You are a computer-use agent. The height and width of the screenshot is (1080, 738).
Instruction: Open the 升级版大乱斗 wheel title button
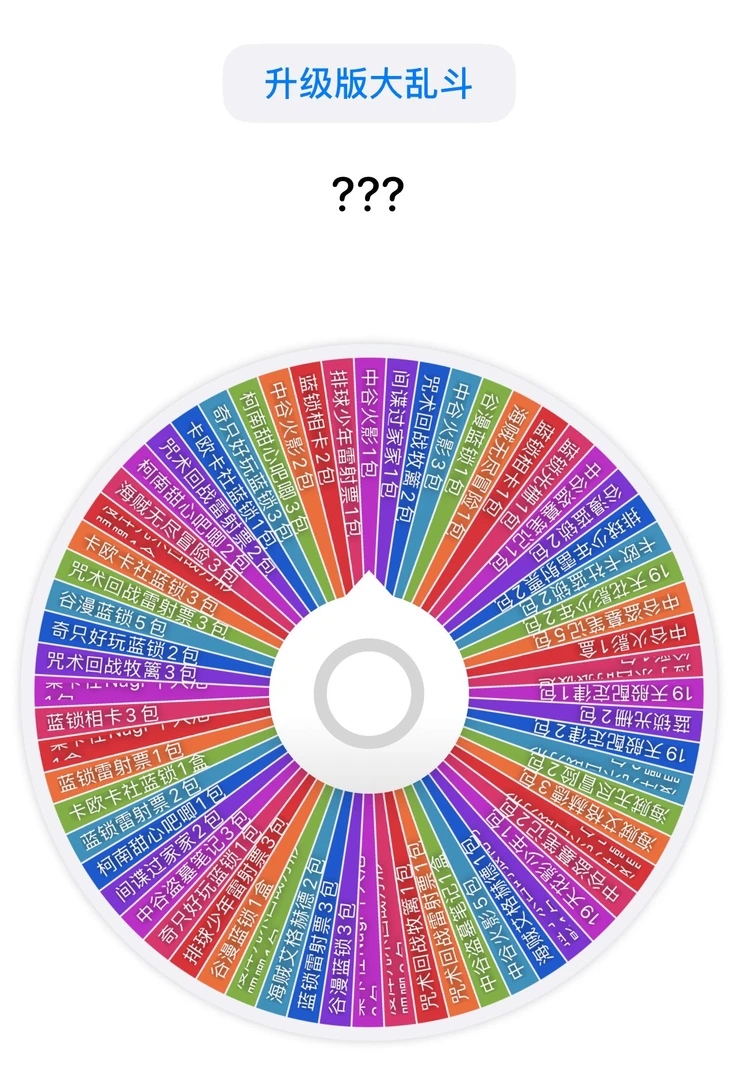[x=368, y=84]
